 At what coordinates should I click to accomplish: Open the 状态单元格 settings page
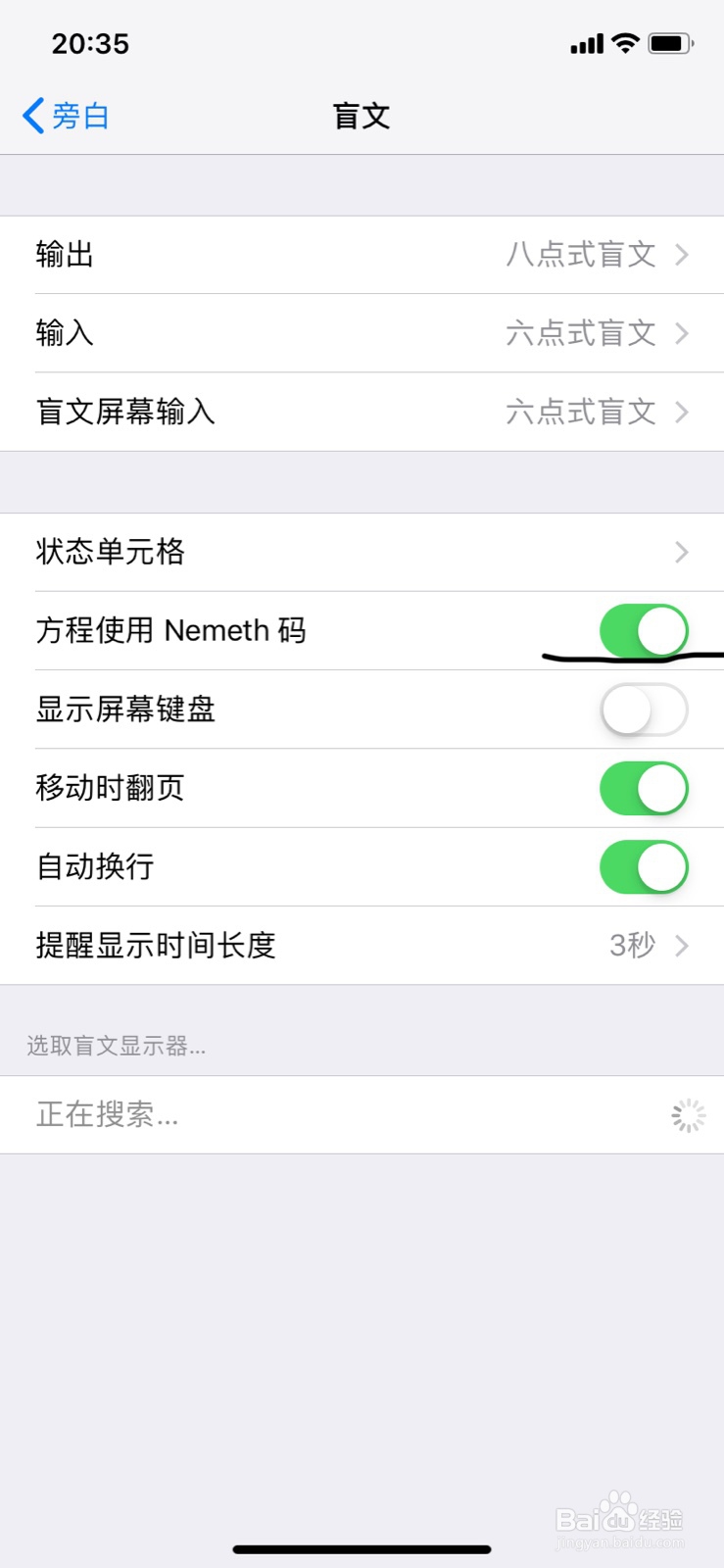click(x=362, y=552)
